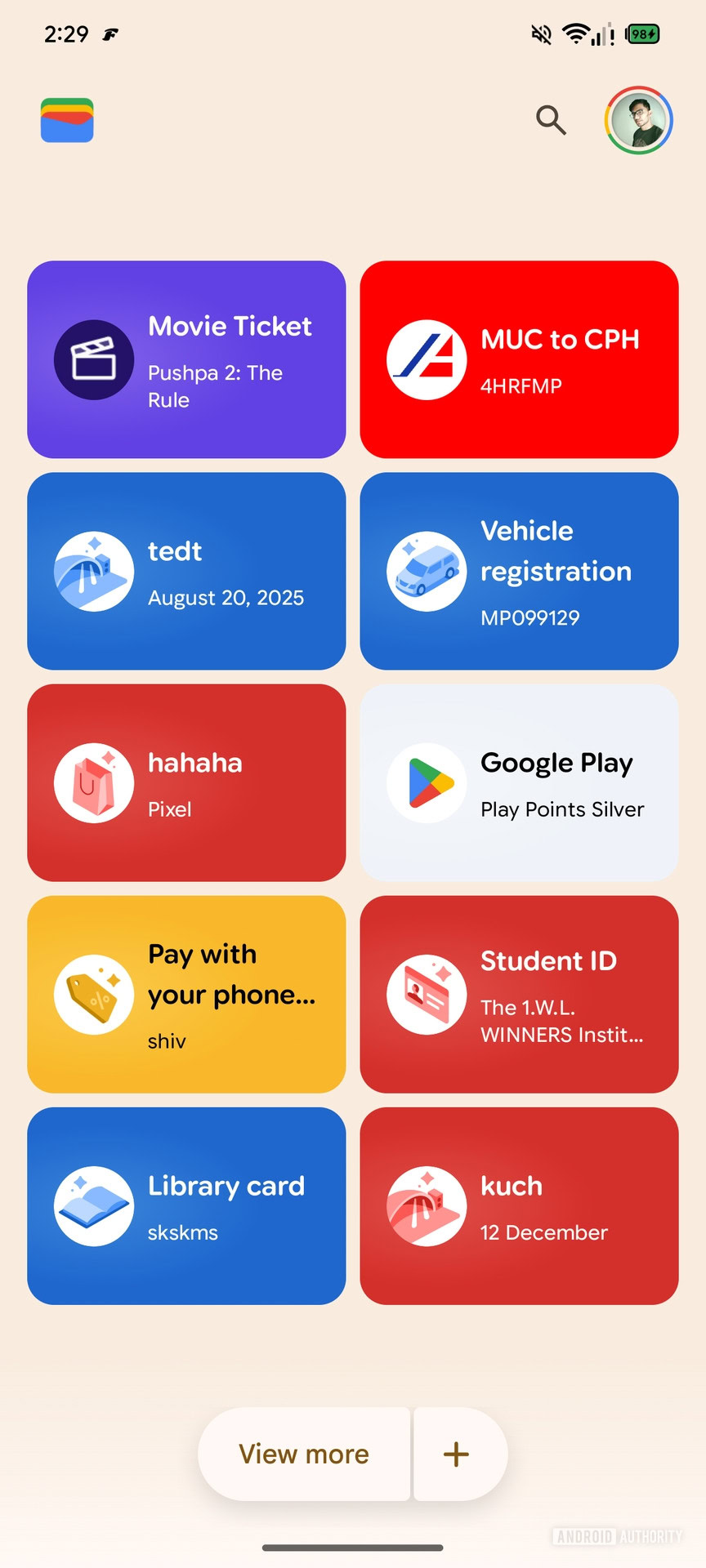Open the Google Wallet app icon
This screenshot has width=706, height=1568.
(66, 120)
